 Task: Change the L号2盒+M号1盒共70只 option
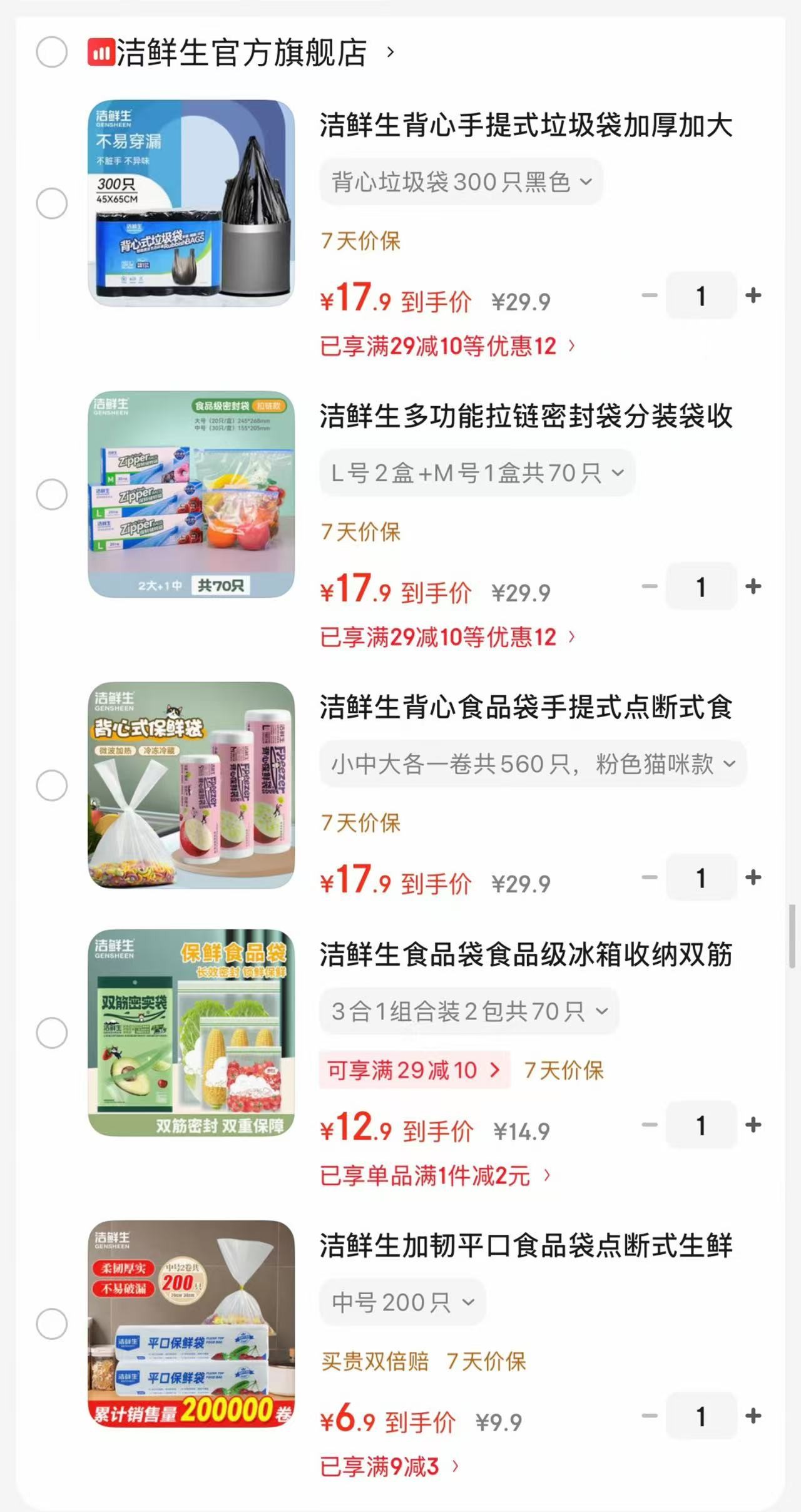477,473
